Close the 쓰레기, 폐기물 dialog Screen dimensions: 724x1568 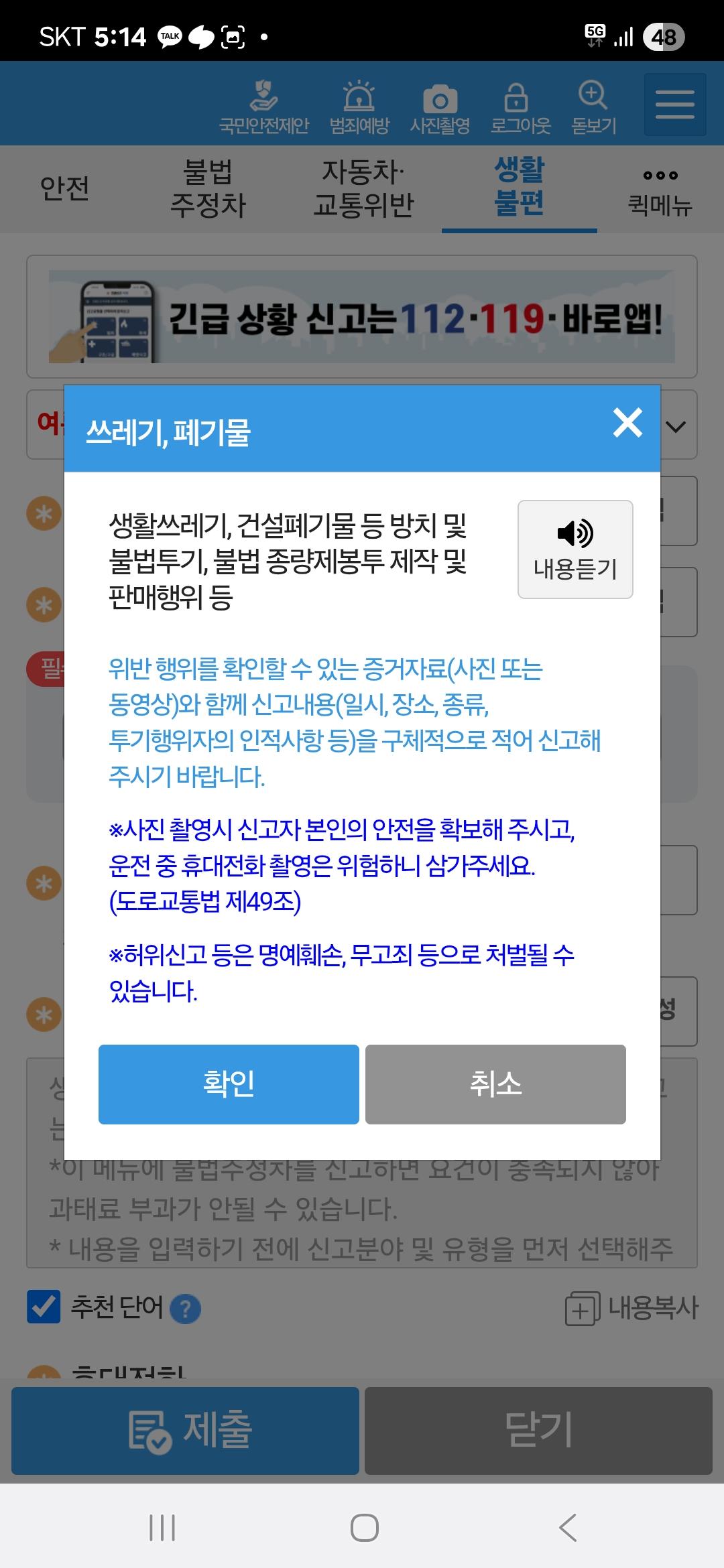pyautogui.click(x=627, y=423)
